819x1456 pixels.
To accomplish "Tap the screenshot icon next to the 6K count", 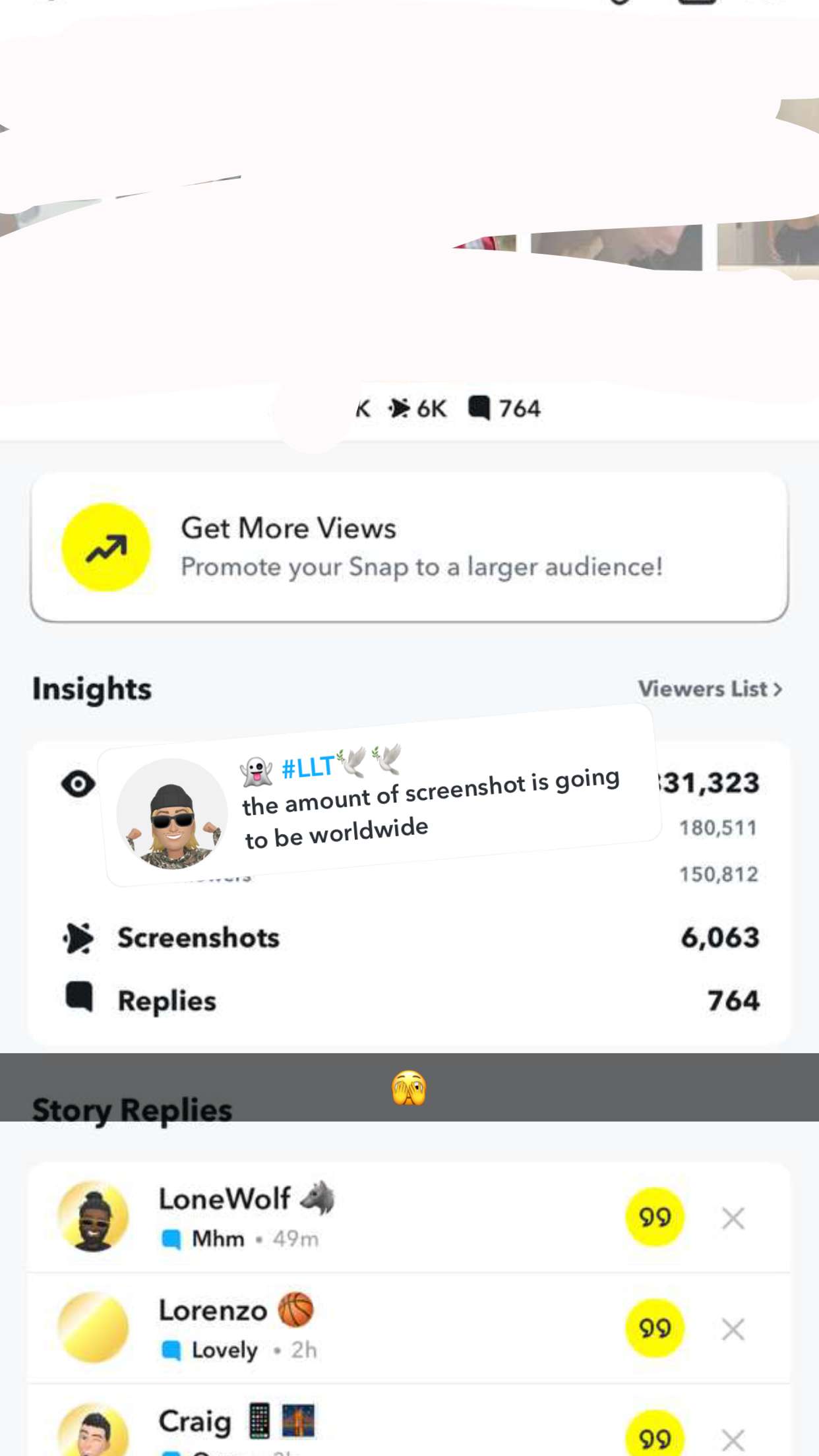I will (400, 408).
